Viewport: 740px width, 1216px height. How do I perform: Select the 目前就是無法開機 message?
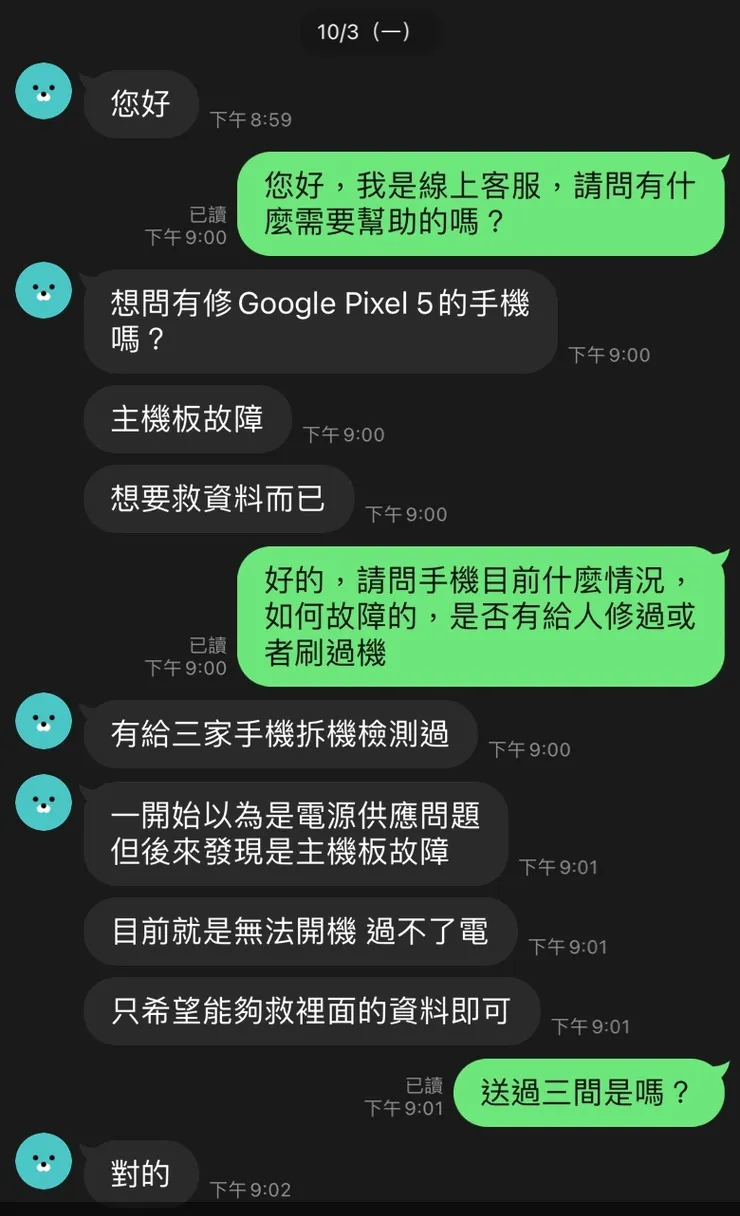pyautogui.click(x=309, y=931)
